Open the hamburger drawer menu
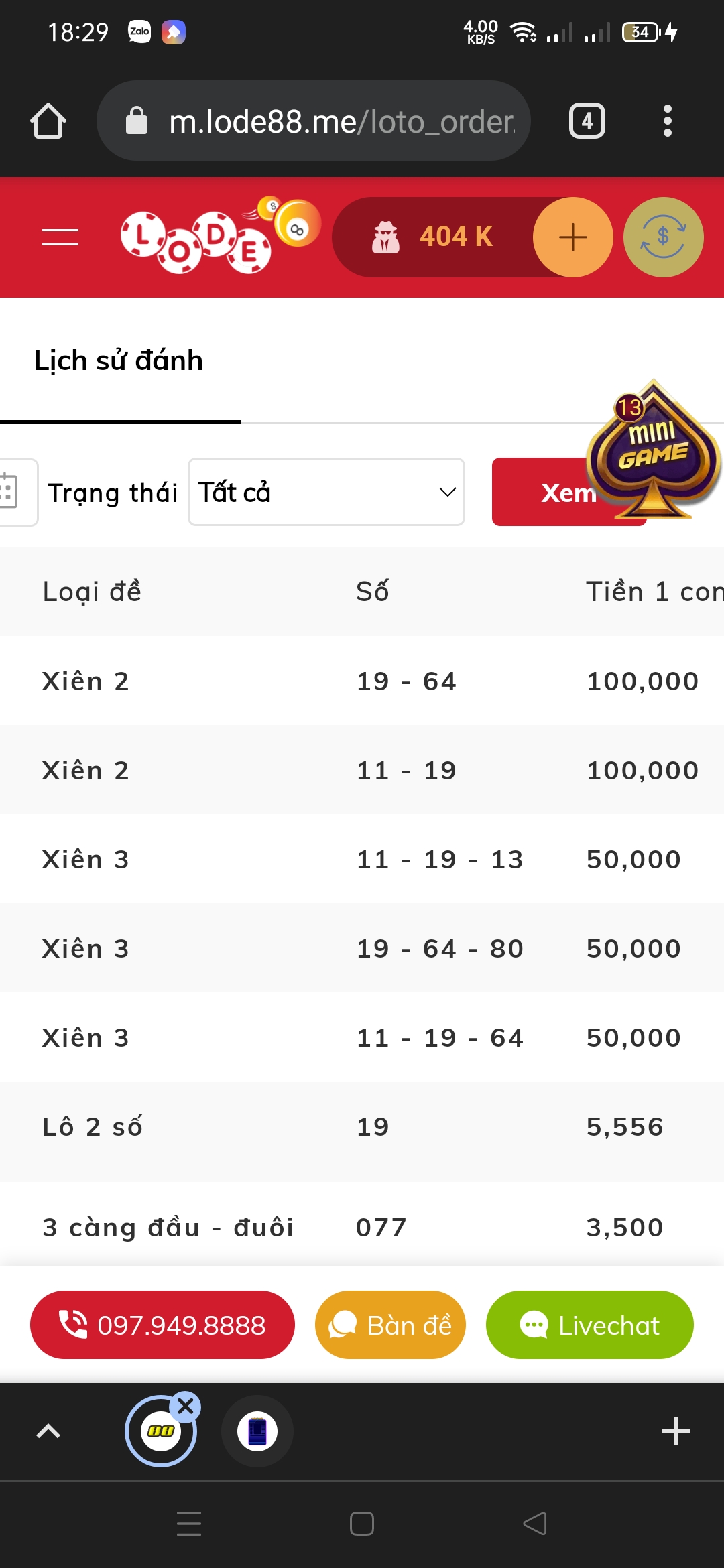724x1568 pixels. [60, 237]
